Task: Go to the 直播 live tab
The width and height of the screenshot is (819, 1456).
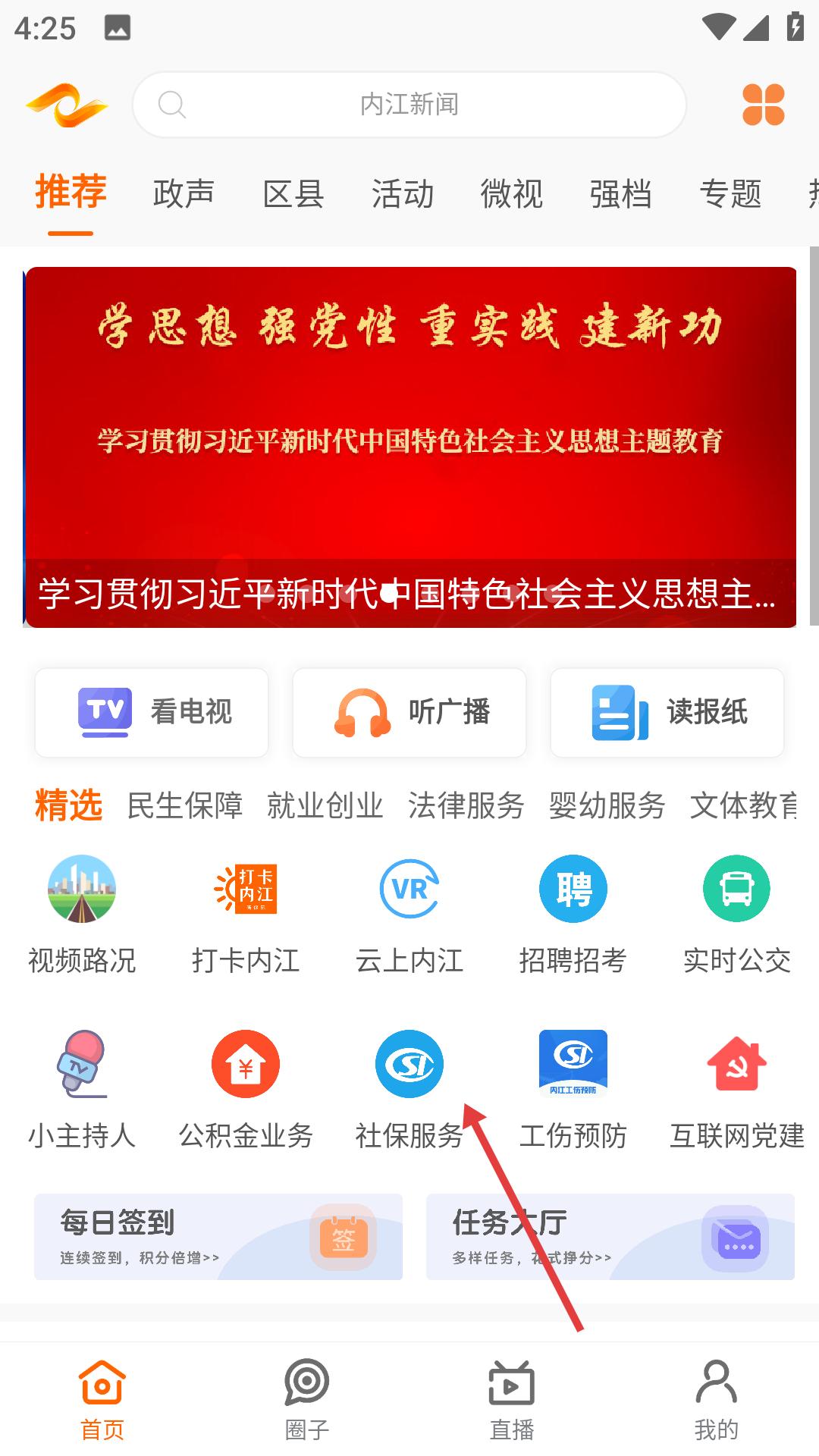Action: [512, 1401]
